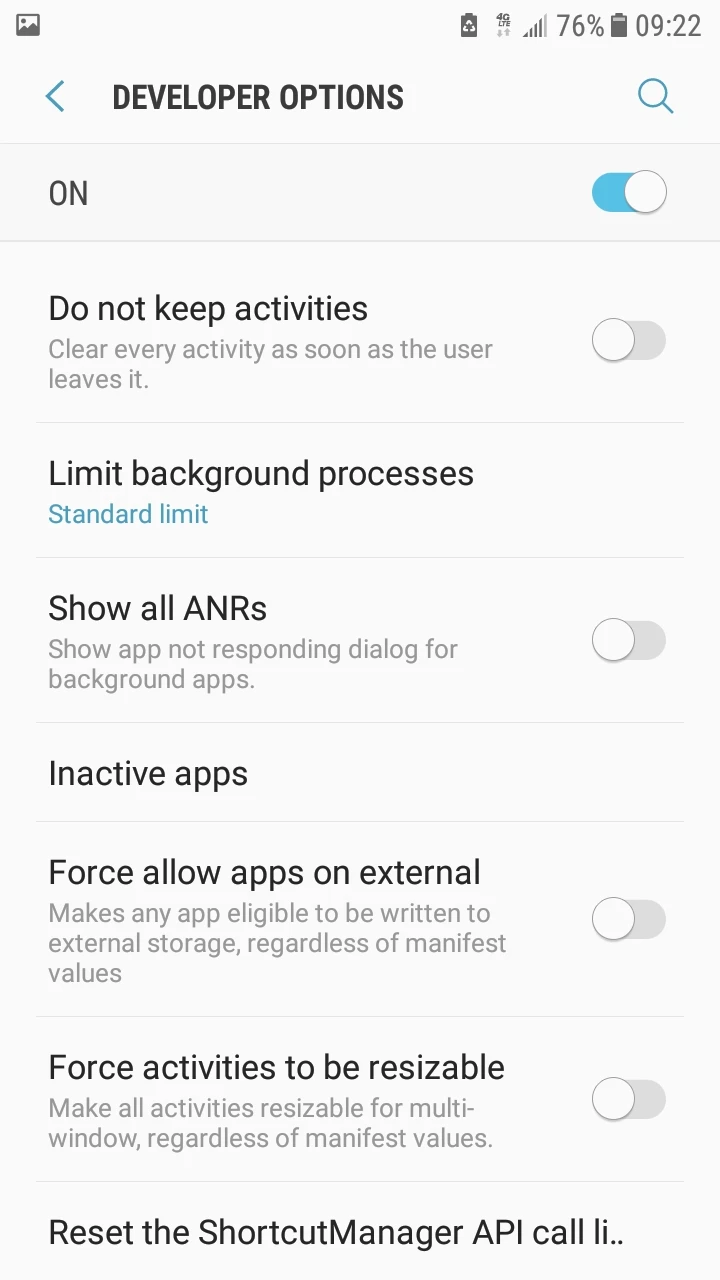Open the settings search icon

(x=655, y=97)
